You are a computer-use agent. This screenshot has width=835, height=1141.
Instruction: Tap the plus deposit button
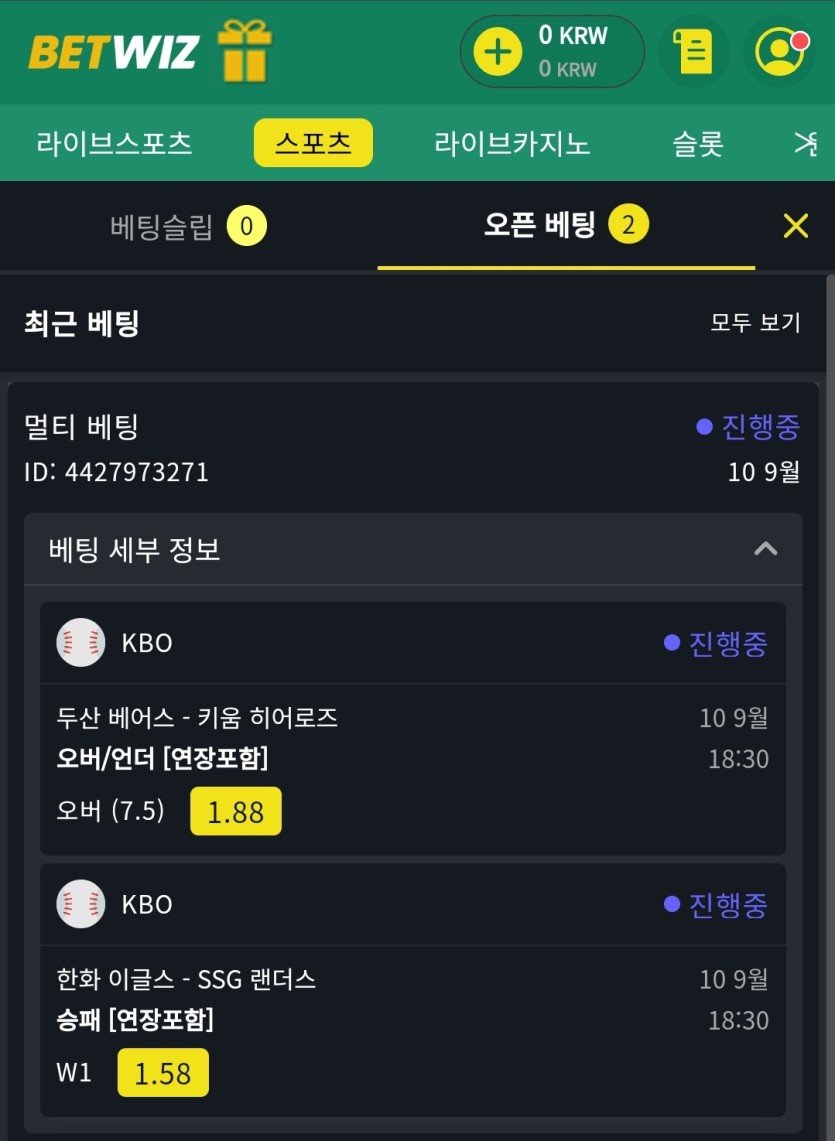(x=498, y=51)
